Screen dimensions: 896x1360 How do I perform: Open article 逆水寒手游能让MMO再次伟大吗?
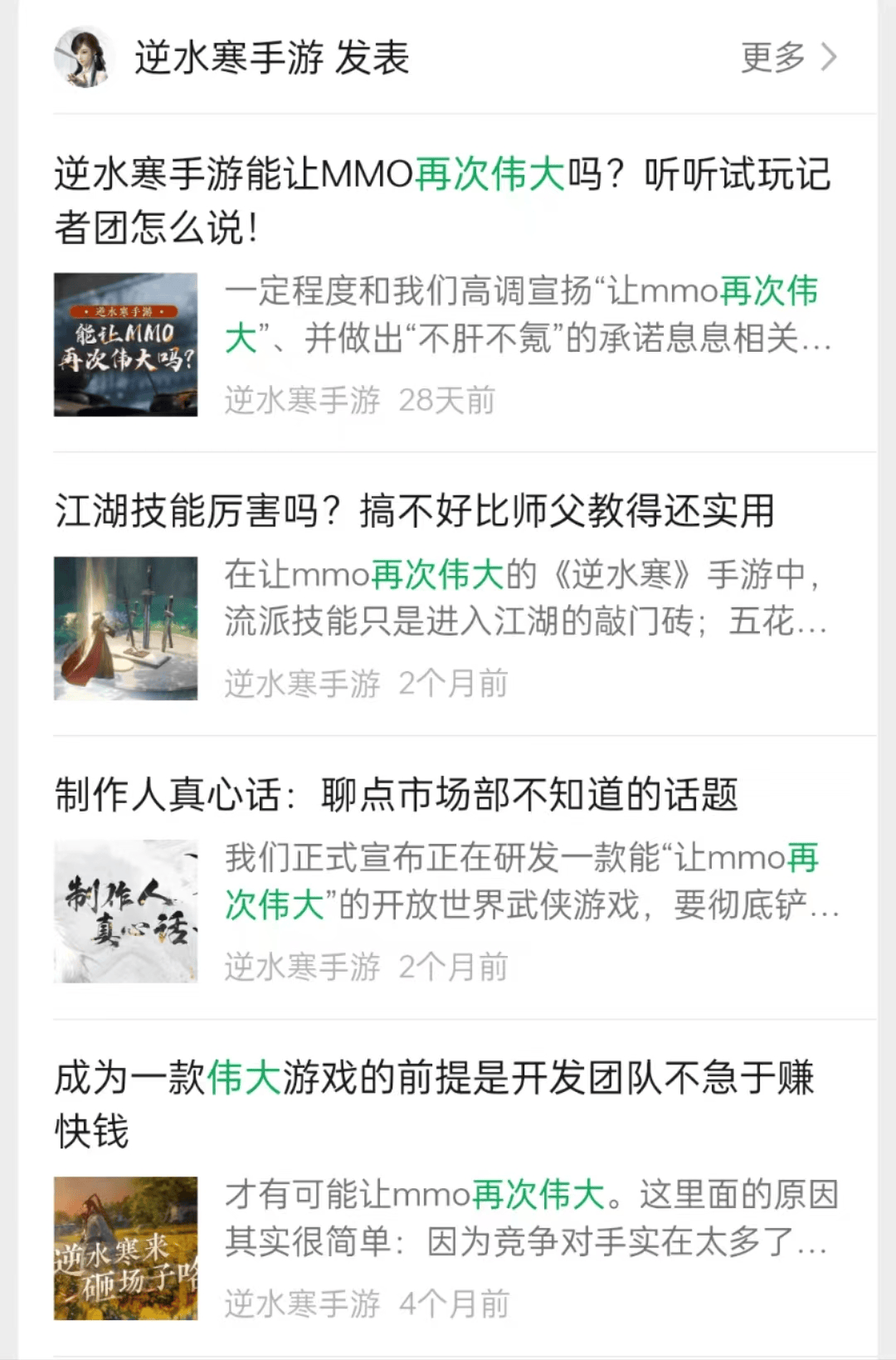pos(442,200)
